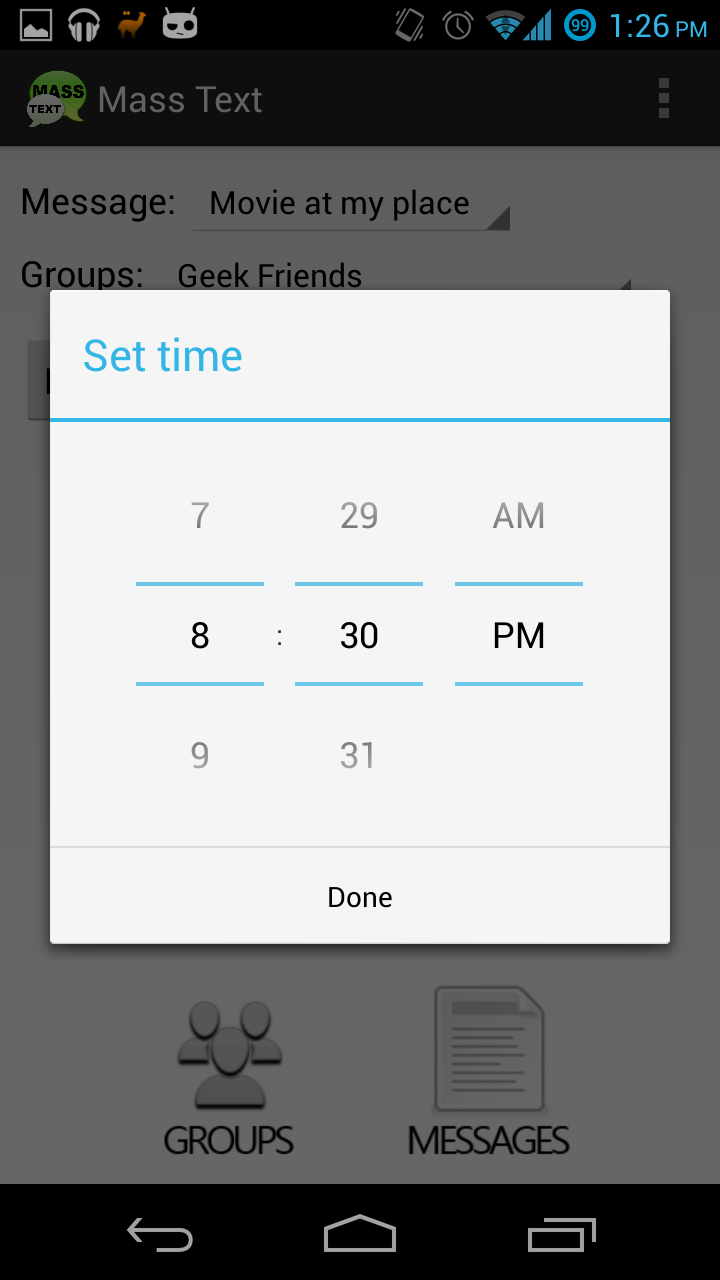The image size is (720, 1280).
Task: Select hour 7 in the picker
Action: [200, 516]
